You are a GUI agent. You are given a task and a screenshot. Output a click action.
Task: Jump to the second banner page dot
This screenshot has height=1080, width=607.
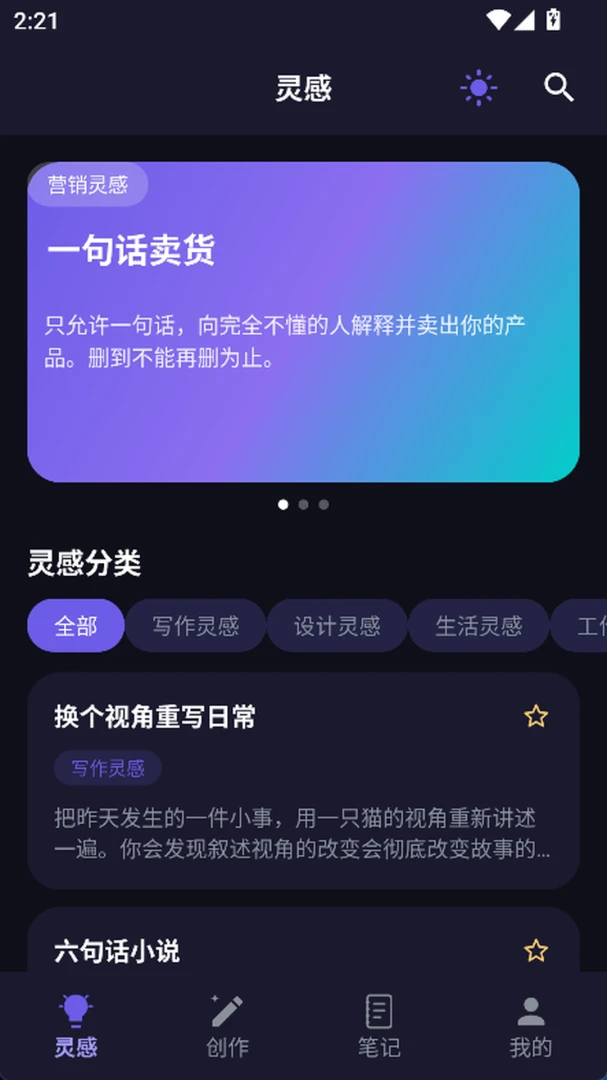point(303,504)
